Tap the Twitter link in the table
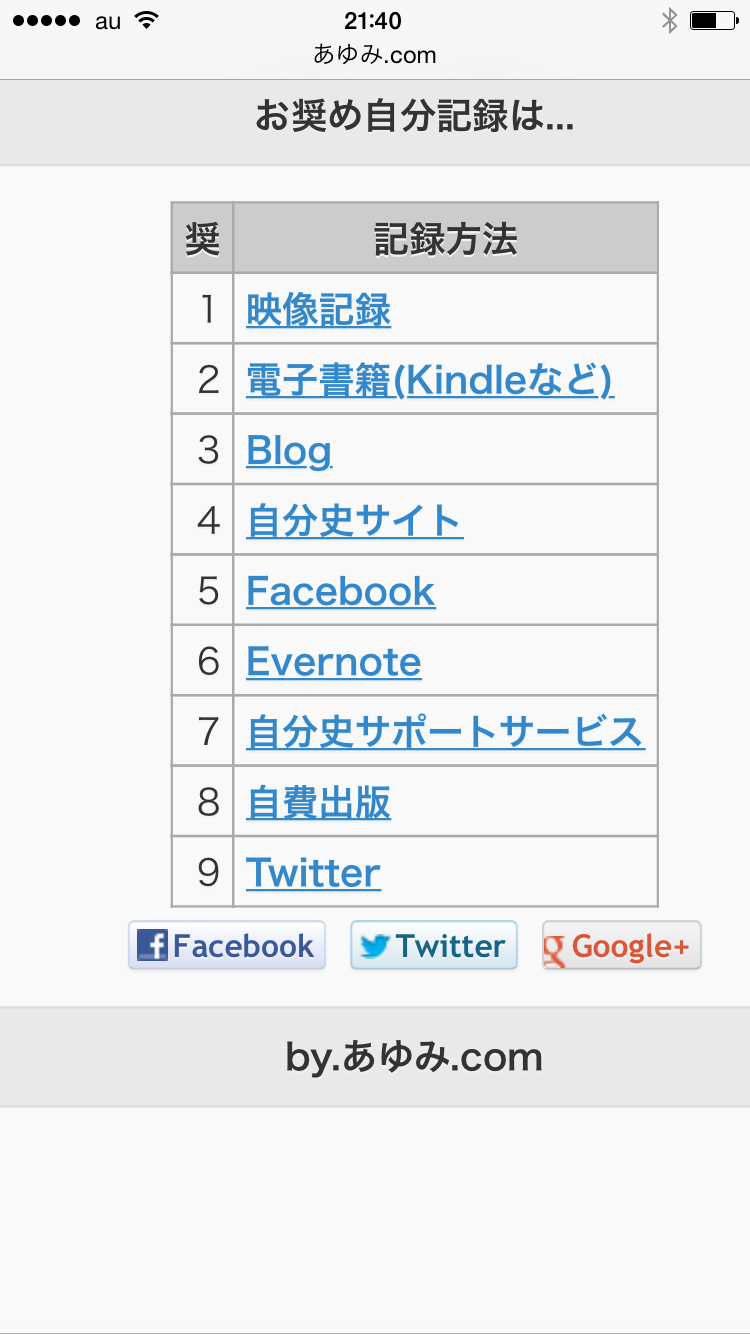 (x=313, y=873)
